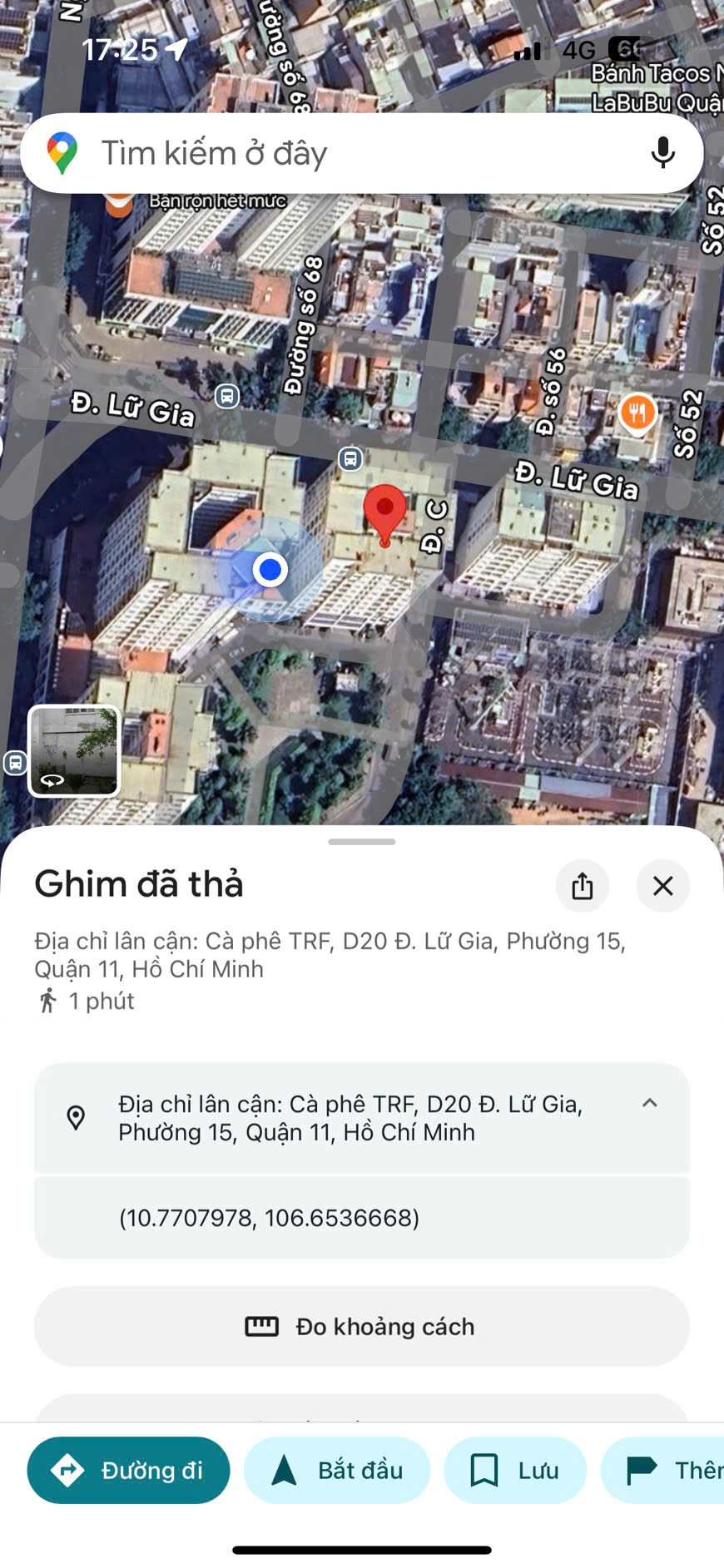The height and width of the screenshot is (1568, 724).
Task: Tap the flag "Thêm" chip
Action: pyautogui.click(x=663, y=1470)
